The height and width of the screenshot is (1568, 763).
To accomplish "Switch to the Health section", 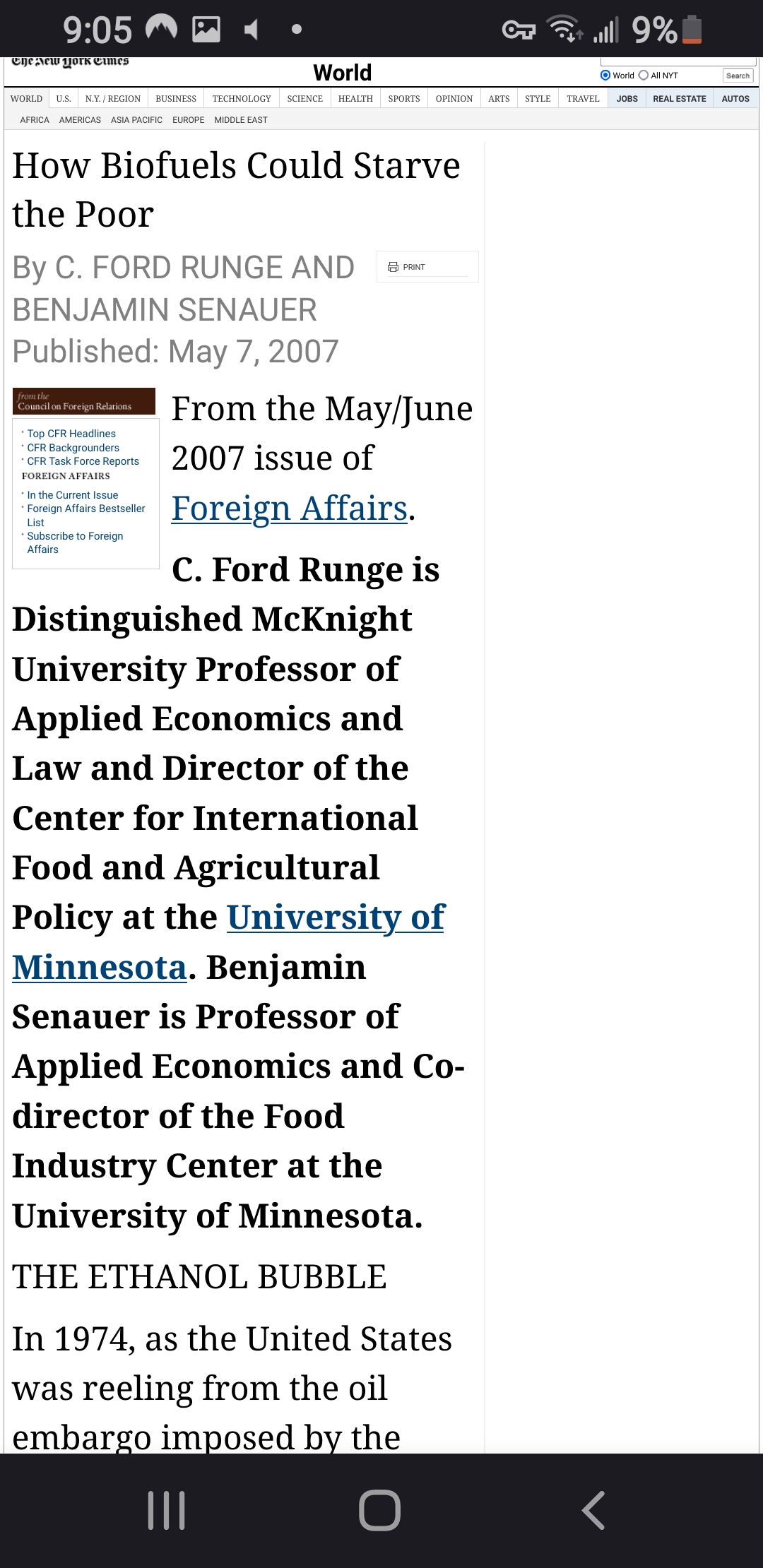I will coord(355,99).
